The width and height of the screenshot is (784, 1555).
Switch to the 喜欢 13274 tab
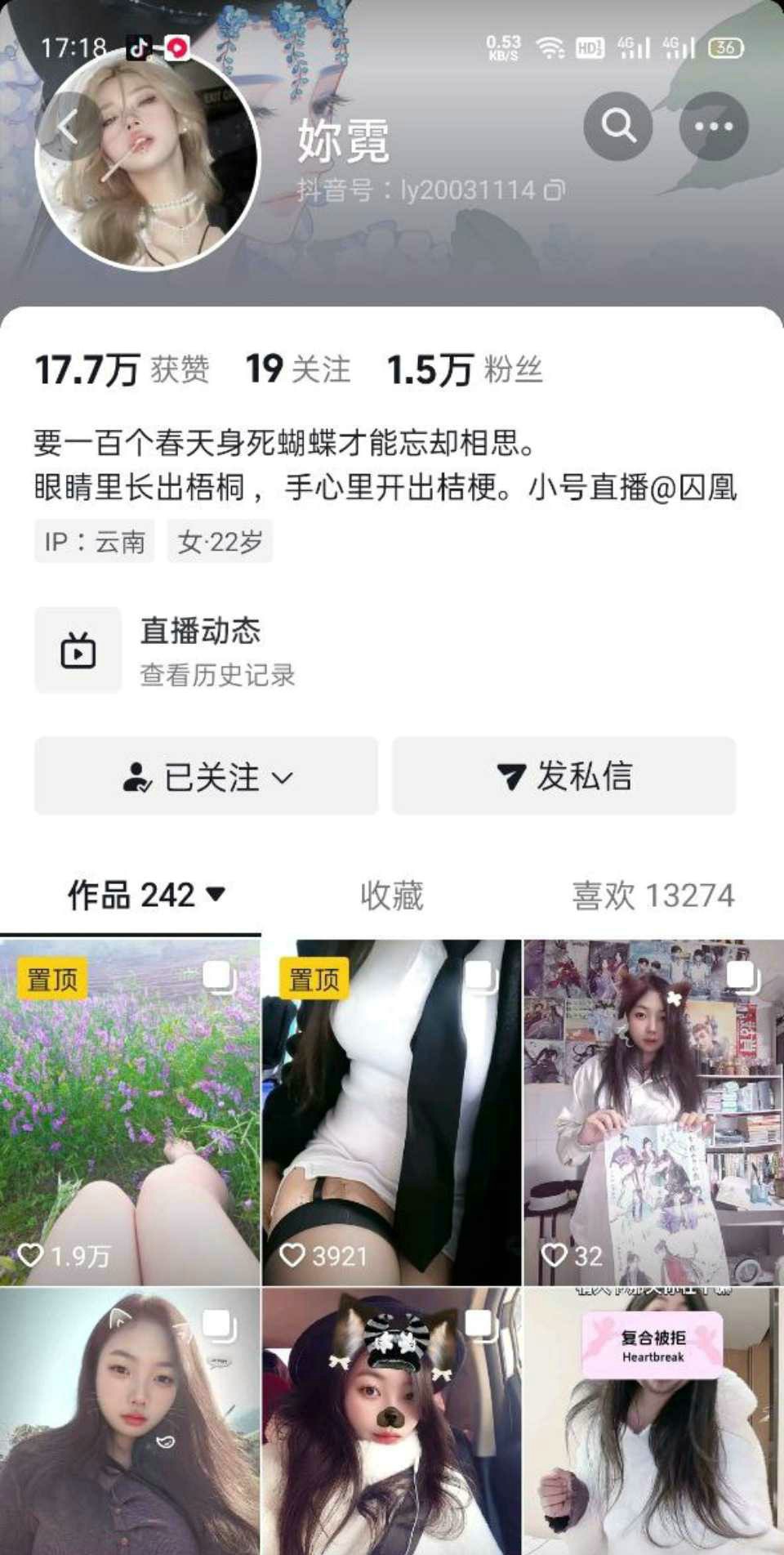pyautogui.click(x=653, y=896)
